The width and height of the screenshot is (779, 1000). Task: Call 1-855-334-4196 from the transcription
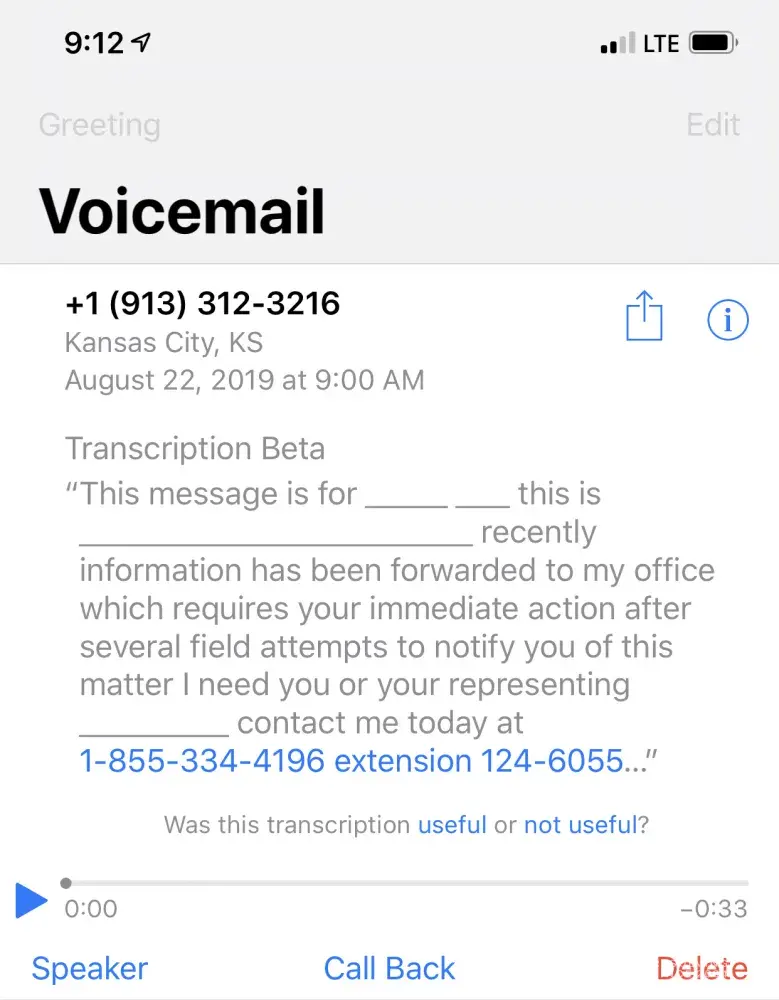pyautogui.click(x=202, y=761)
